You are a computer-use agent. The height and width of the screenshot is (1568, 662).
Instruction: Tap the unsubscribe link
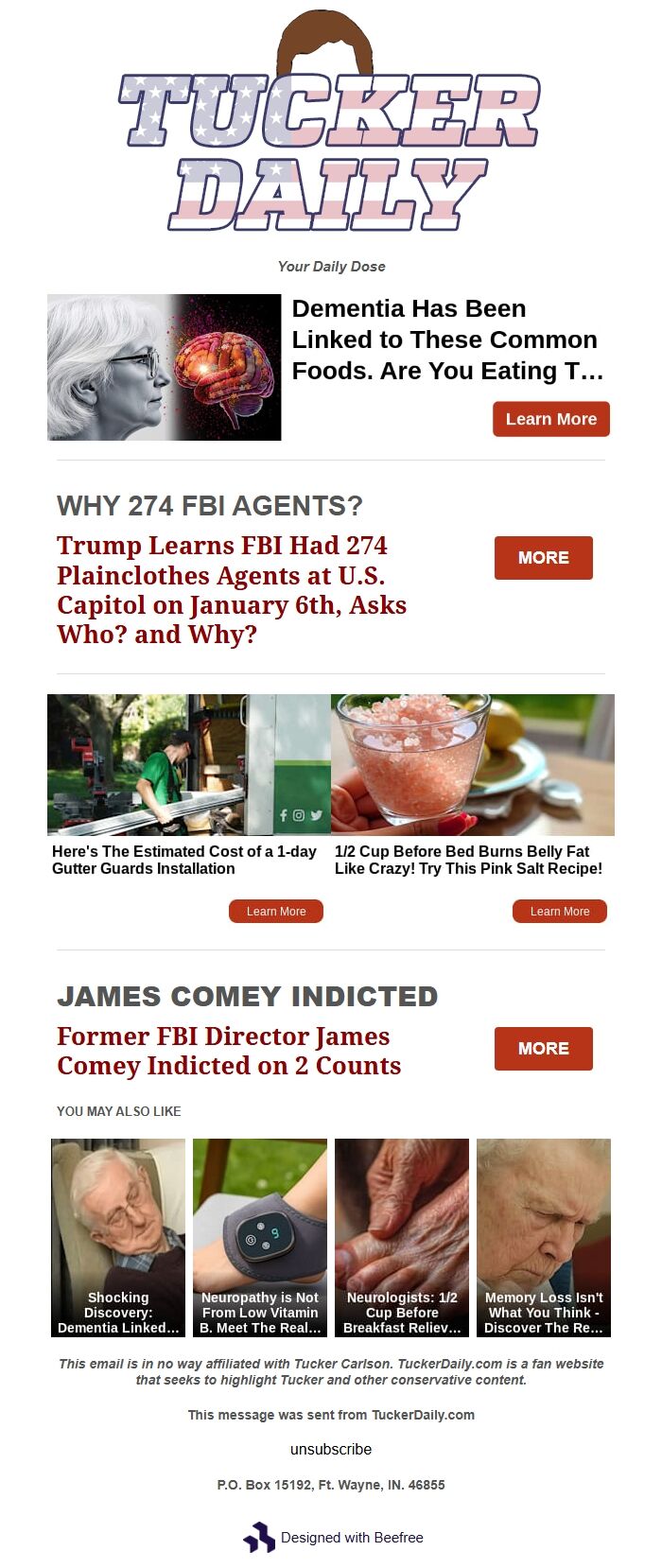(x=331, y=1449)
